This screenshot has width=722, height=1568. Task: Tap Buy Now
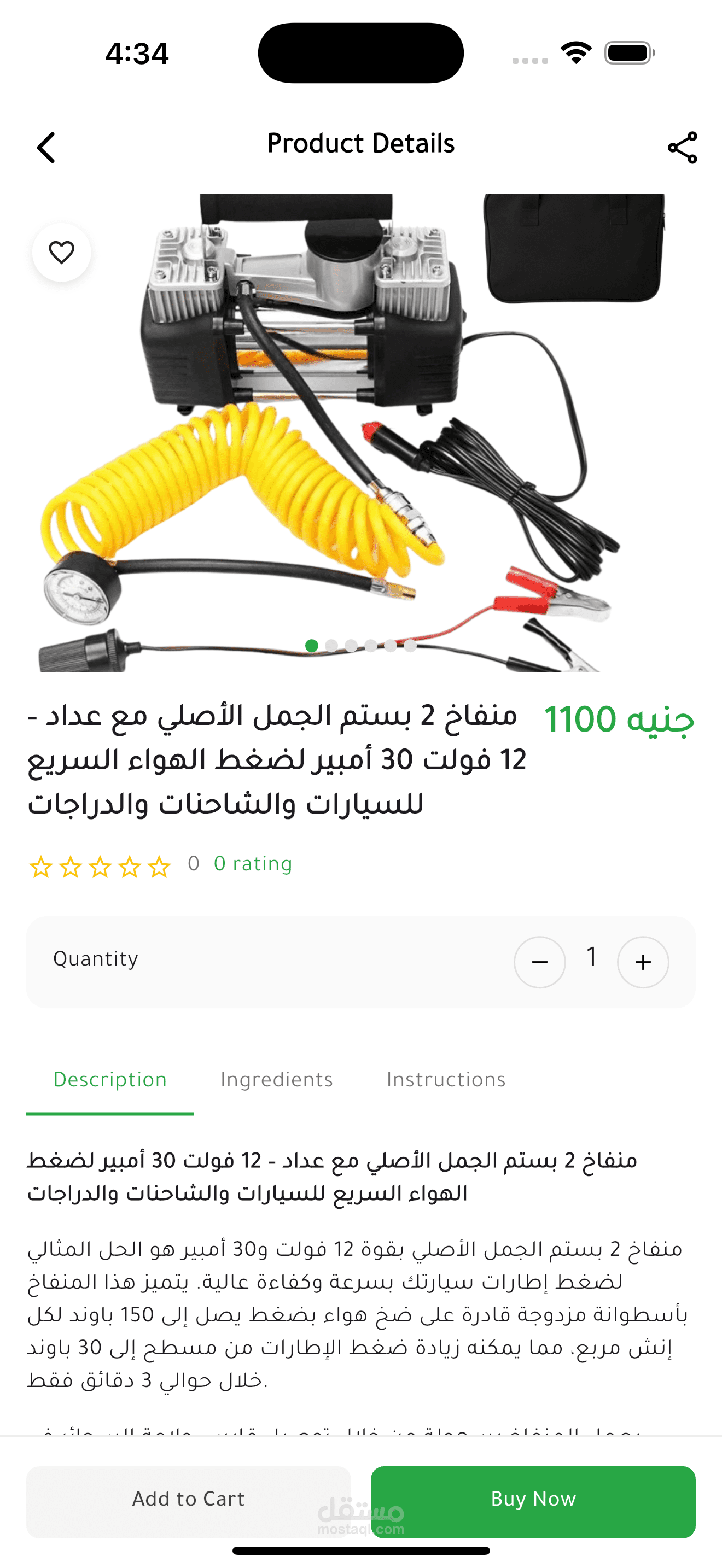point(533,1499)
